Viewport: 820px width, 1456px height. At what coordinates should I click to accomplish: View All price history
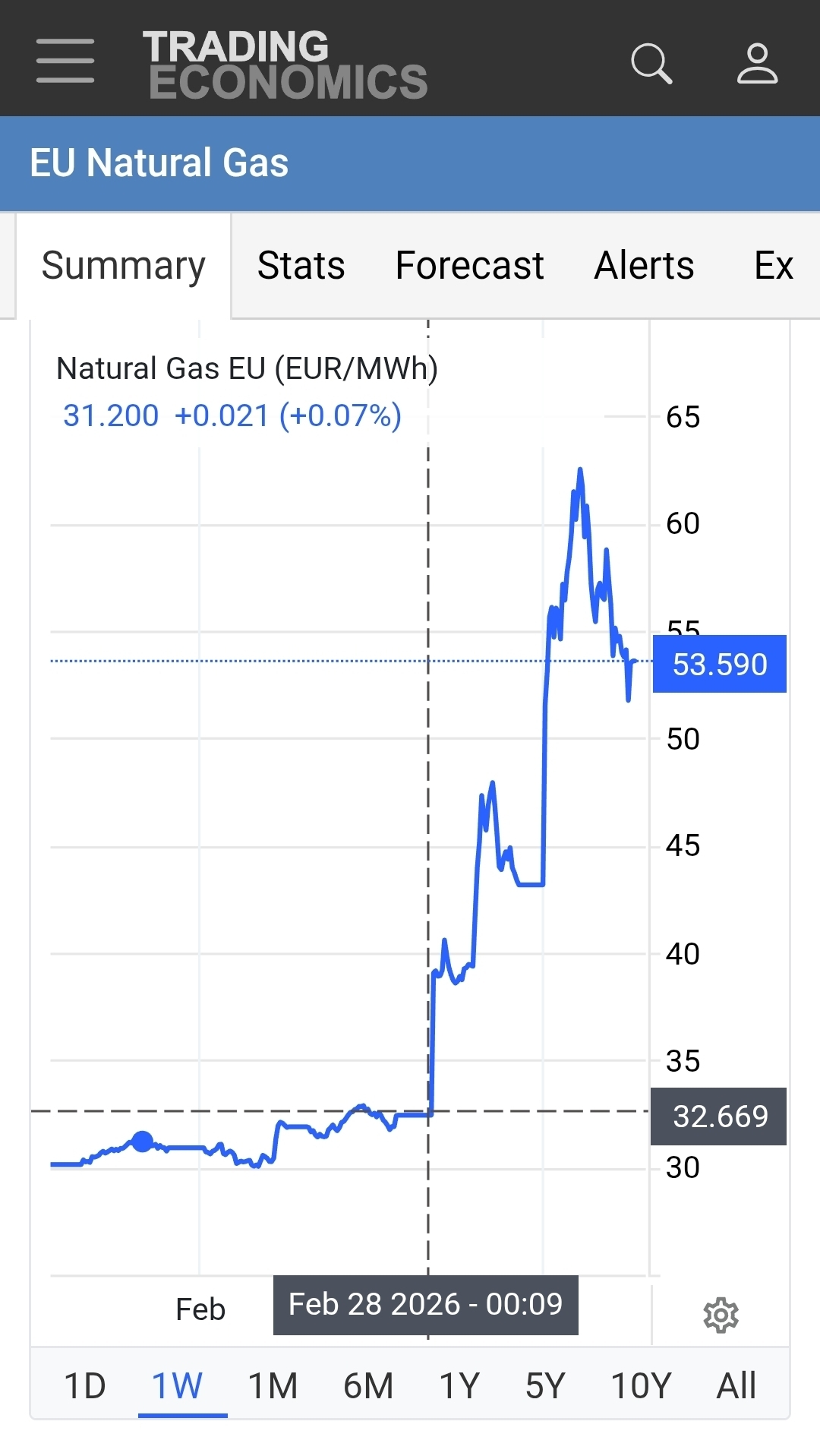tap(736, 1386)
